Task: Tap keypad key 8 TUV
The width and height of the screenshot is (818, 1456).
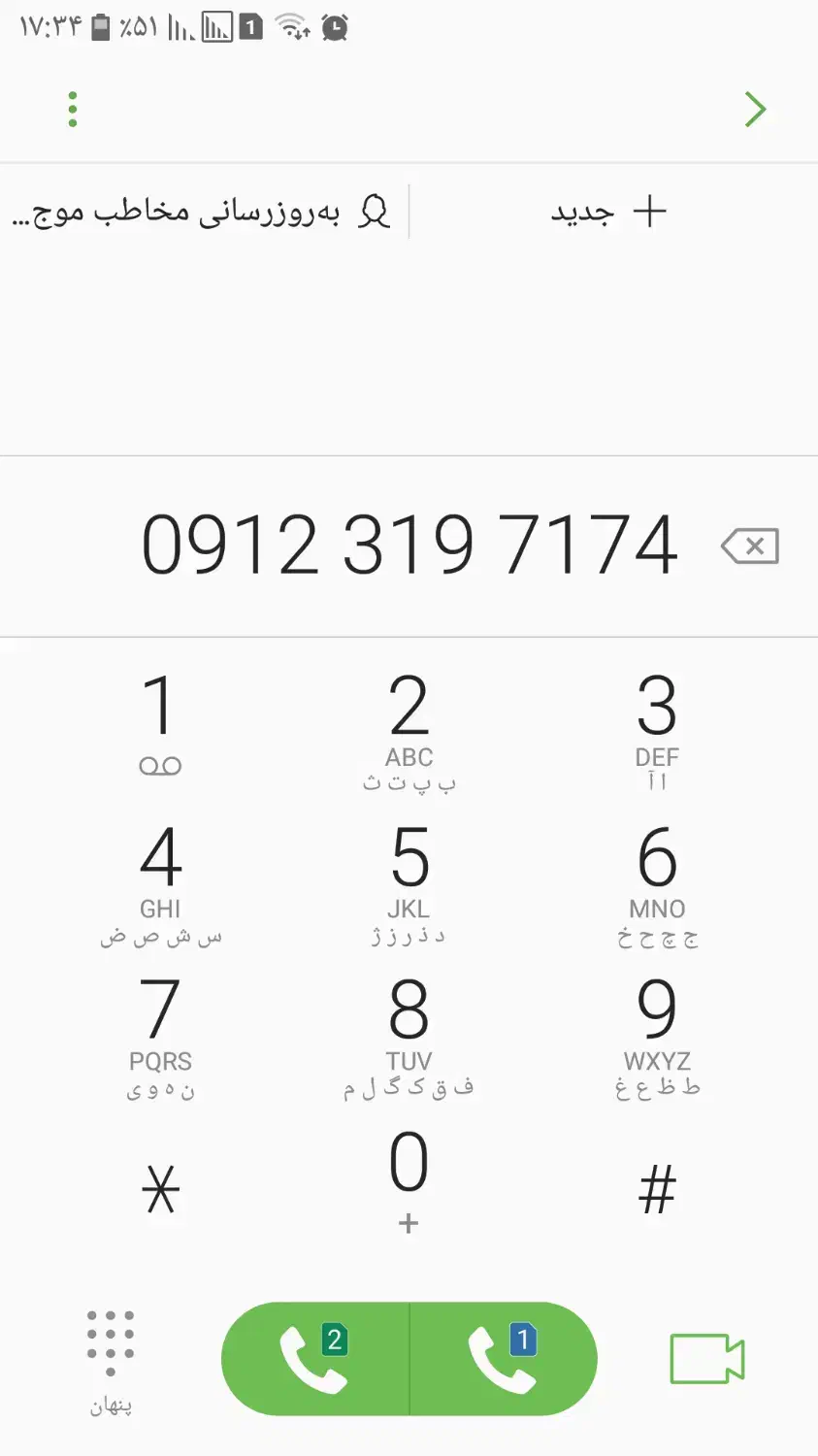Action: [409, 1034]
